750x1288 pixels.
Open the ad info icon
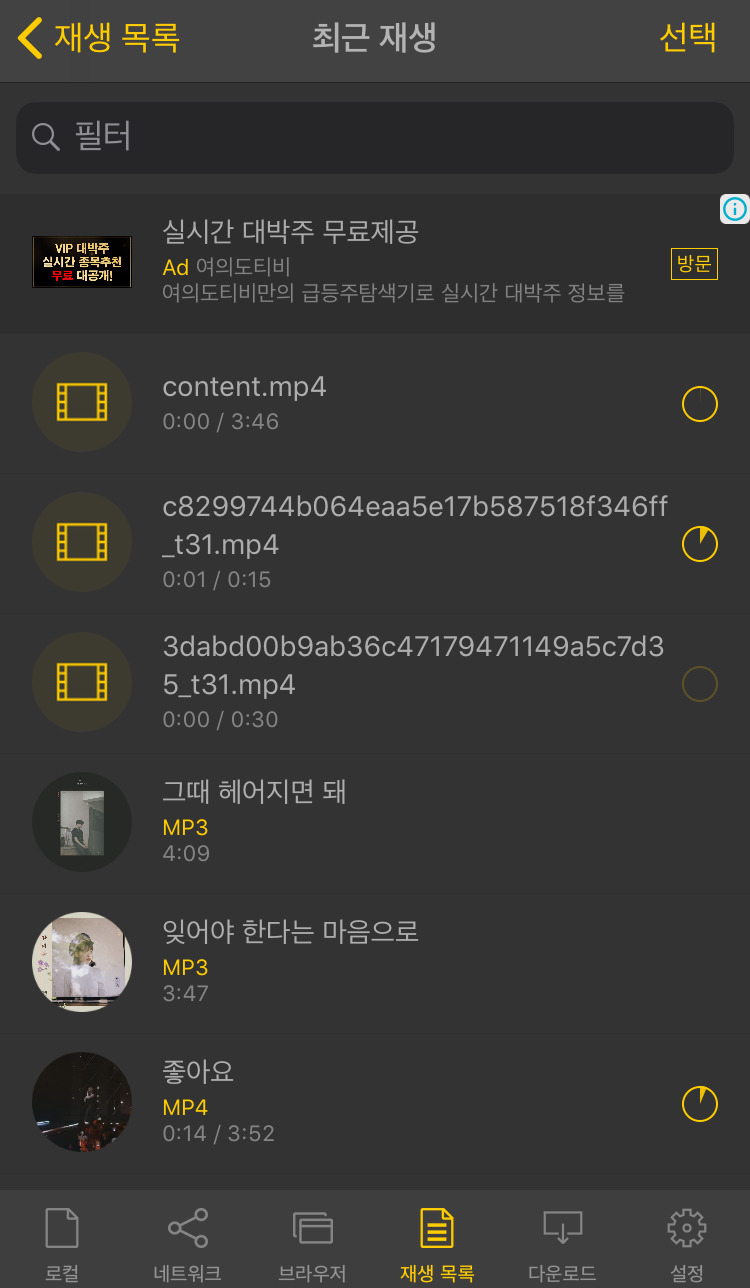734,209
